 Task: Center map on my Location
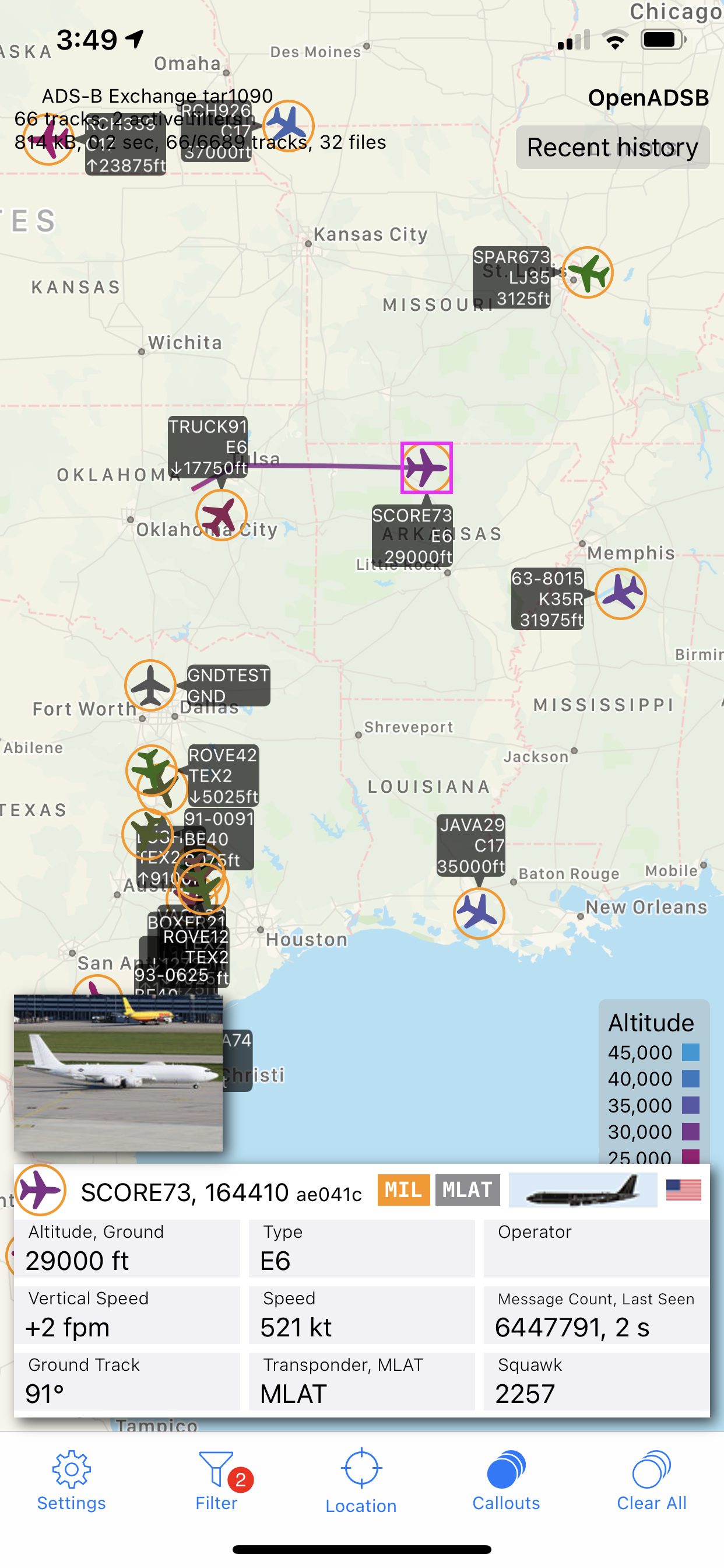click(361, 1480)
